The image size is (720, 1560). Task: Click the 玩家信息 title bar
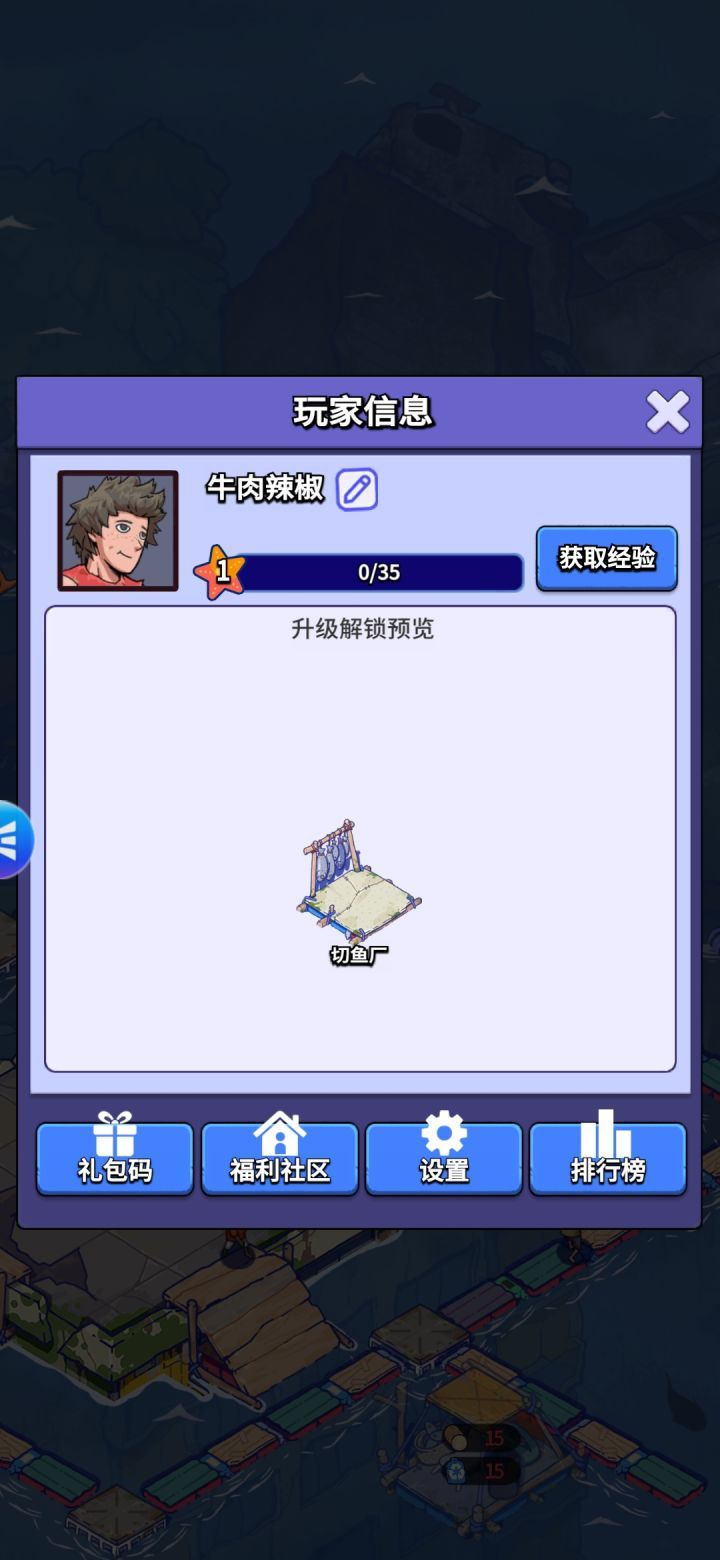click(360, 410)
